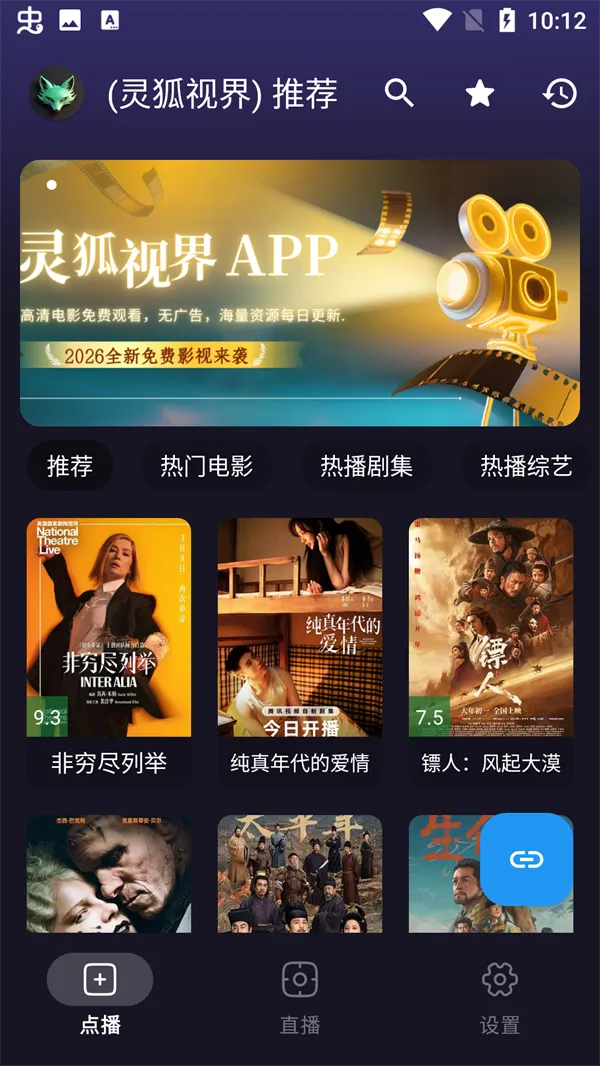Switch to the 直播 tab
Screen dimensions: 600x1066
point(300,994)
